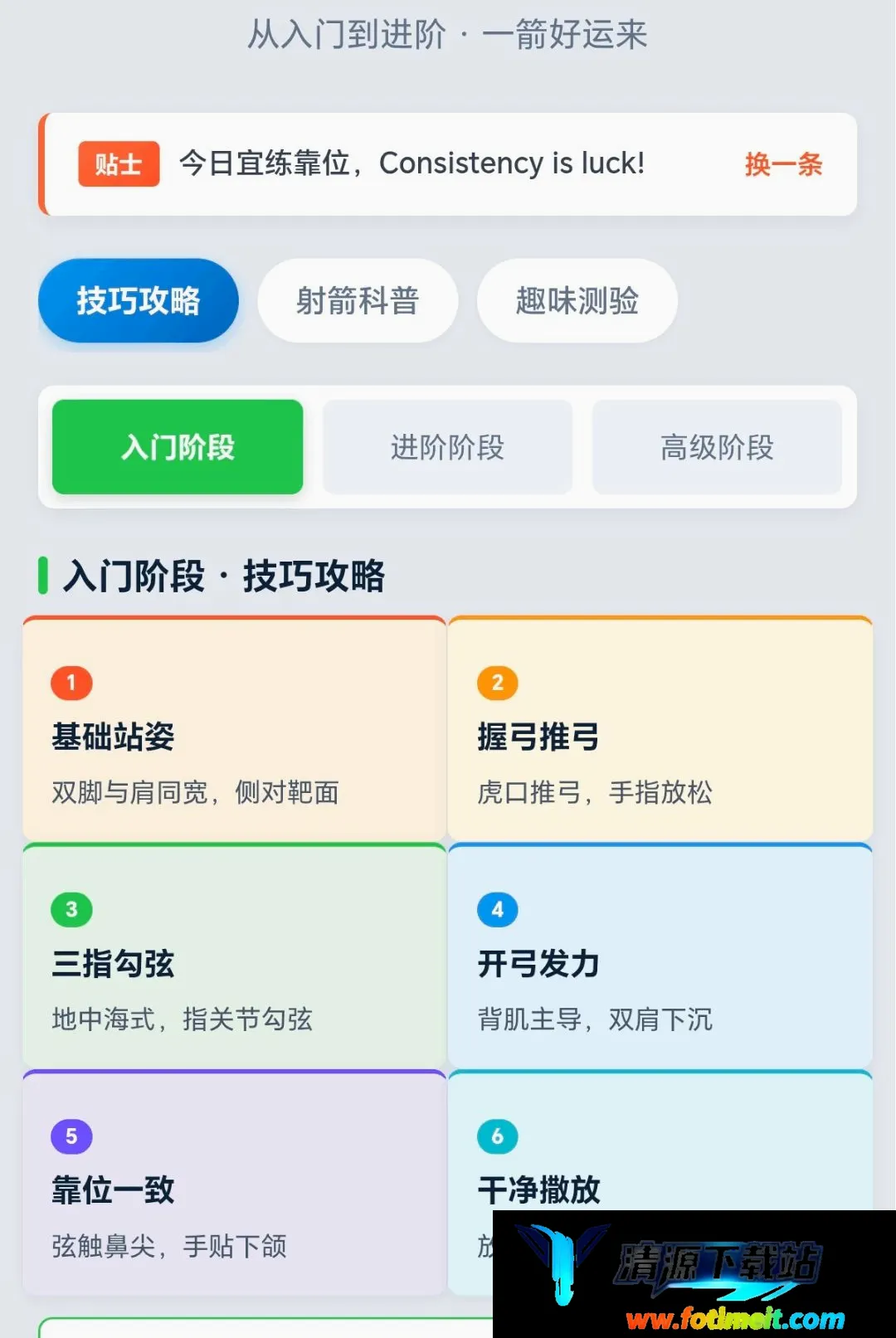
Task: Open the 基础站姿 card
Action: tap(235, 729)
